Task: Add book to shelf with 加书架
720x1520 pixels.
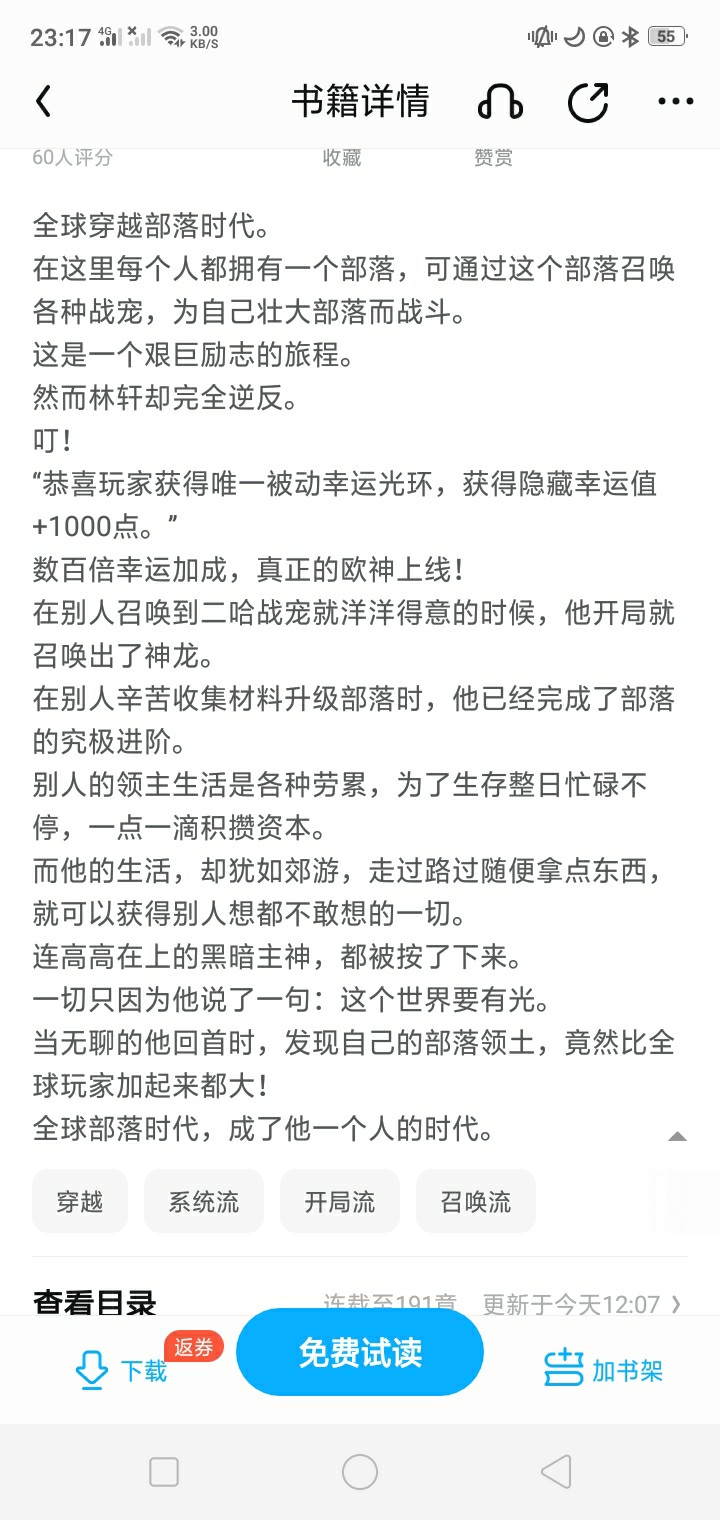Action: click(x=604, y=1369)
